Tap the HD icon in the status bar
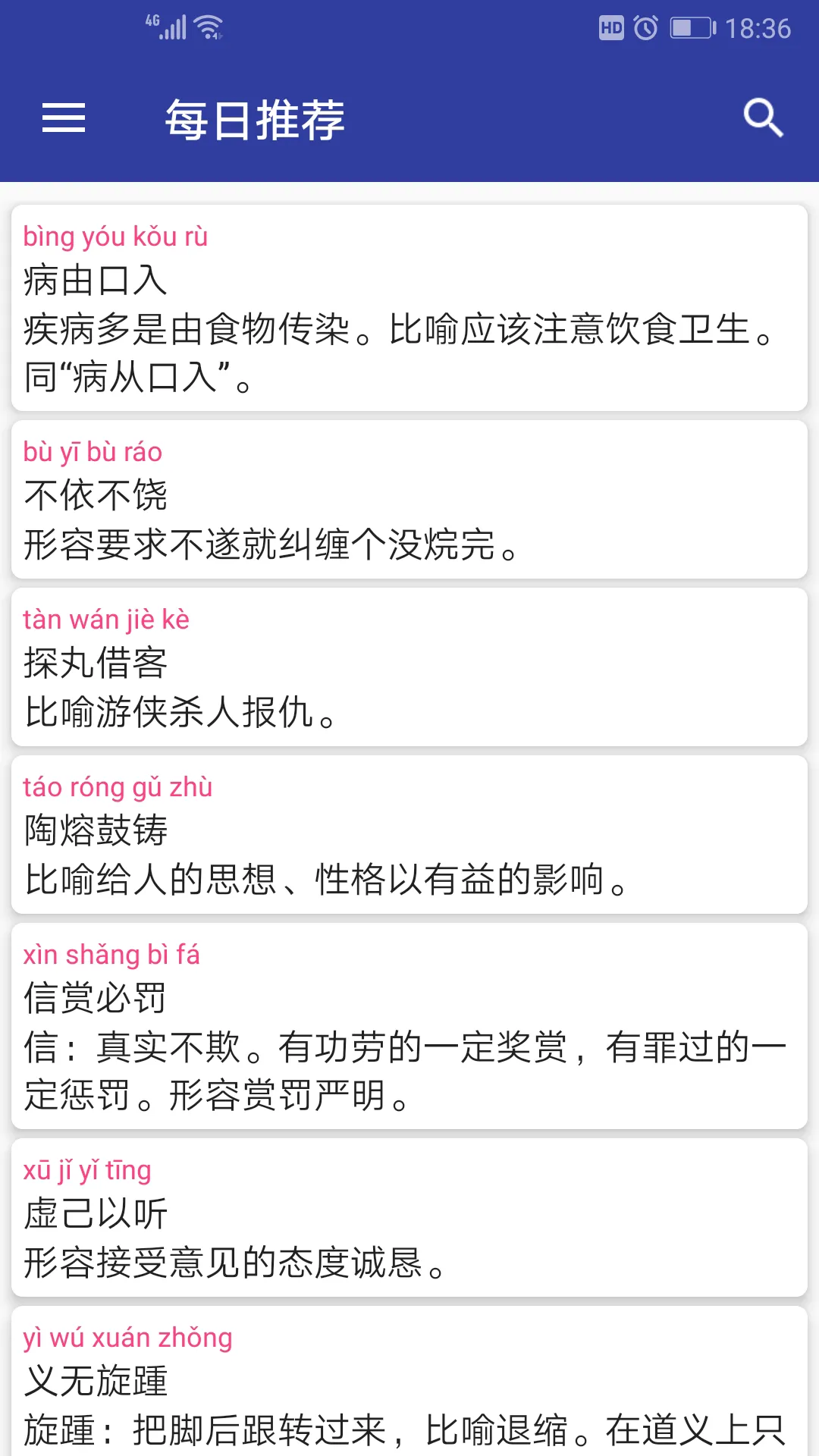 point(611,29)
